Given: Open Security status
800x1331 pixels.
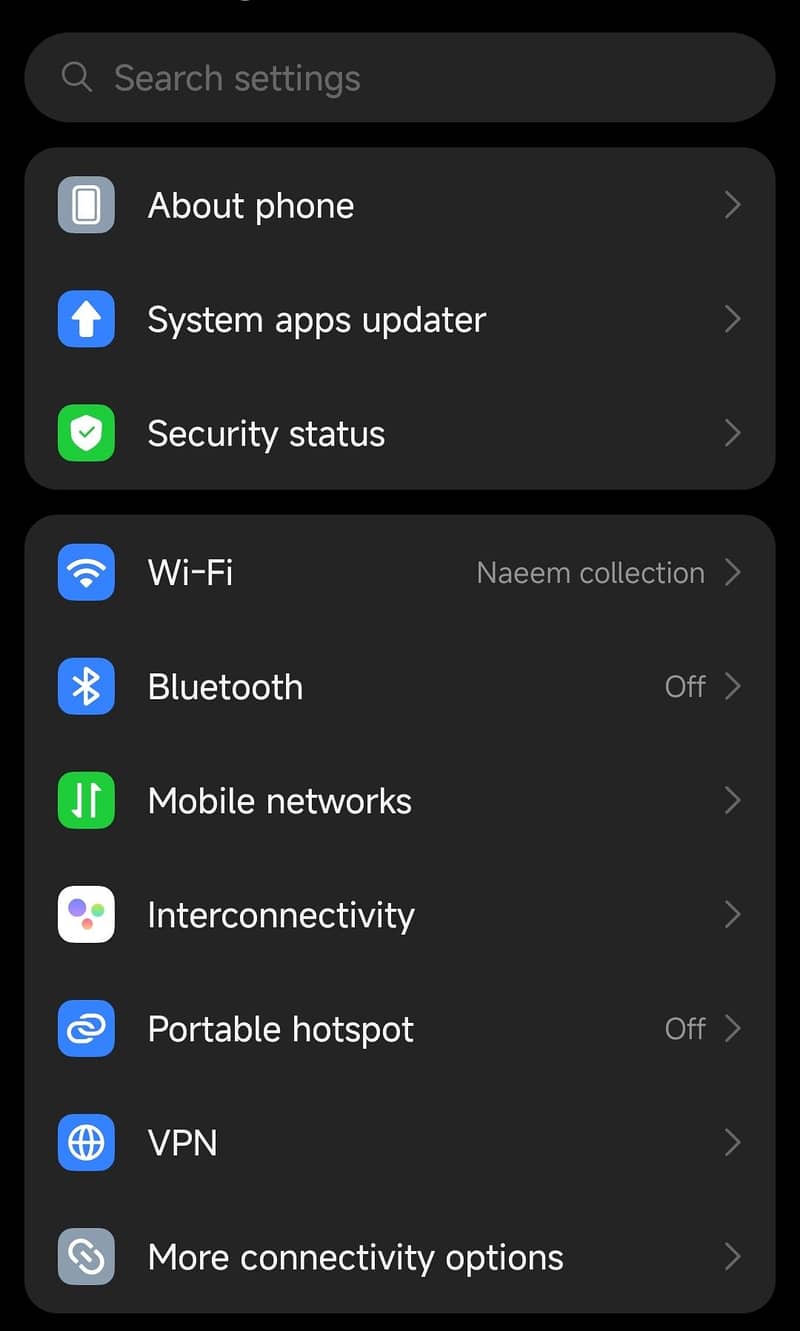Looking at the screenshot, I should (266, 433).
